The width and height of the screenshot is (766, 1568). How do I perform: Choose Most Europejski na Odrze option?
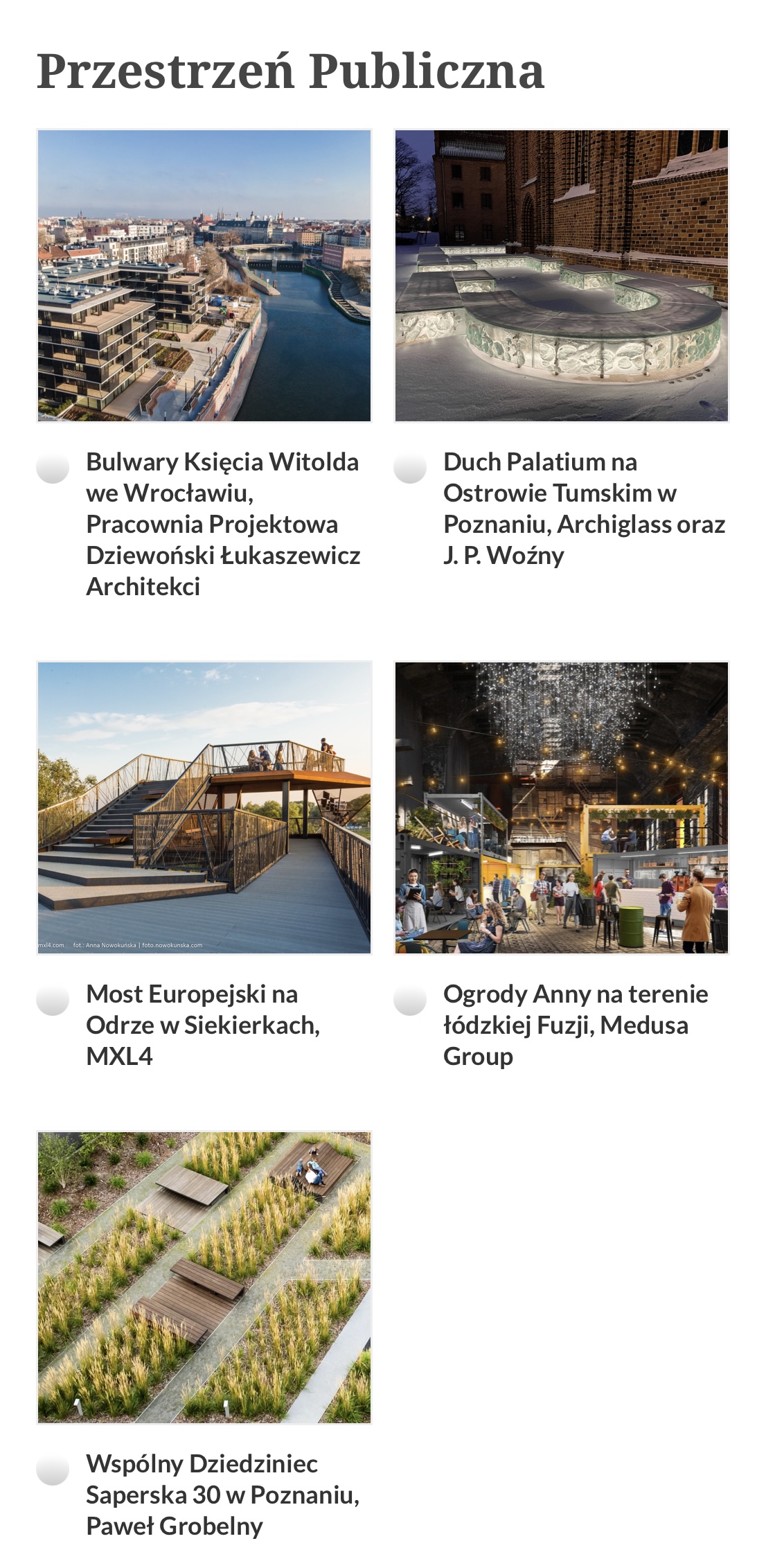point(53,998)
